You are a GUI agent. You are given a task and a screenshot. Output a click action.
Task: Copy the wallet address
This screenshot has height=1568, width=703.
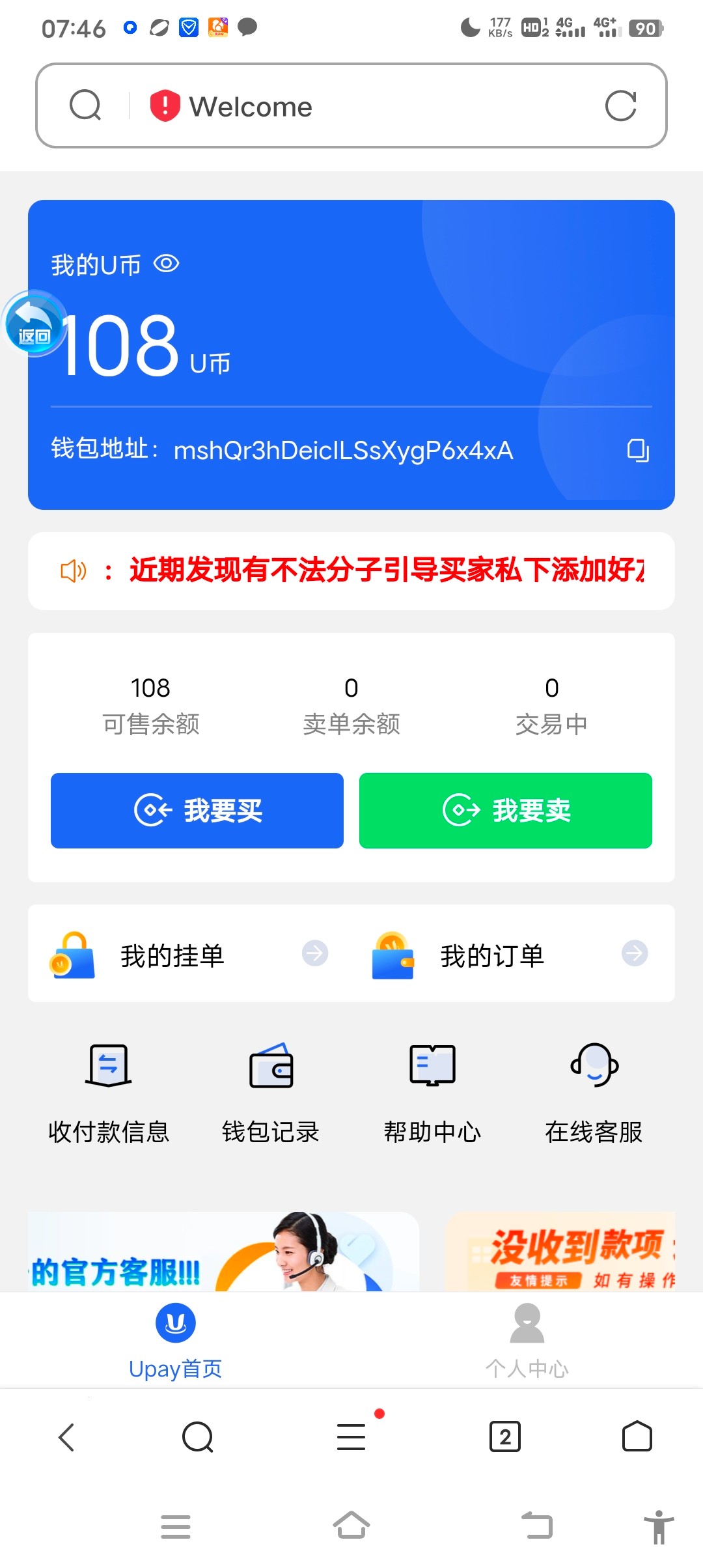click(x=638, y=450)
